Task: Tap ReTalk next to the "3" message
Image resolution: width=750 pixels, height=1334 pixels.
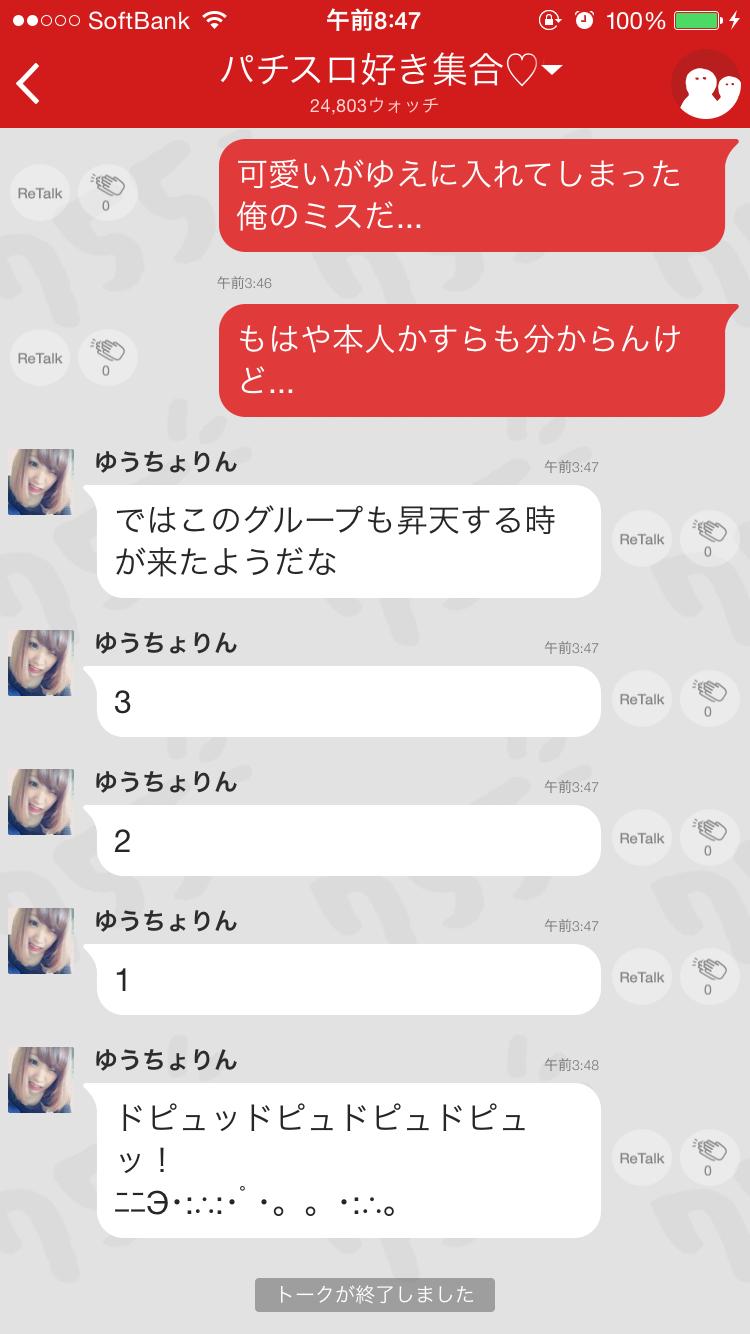Action: tap(640, 698)
